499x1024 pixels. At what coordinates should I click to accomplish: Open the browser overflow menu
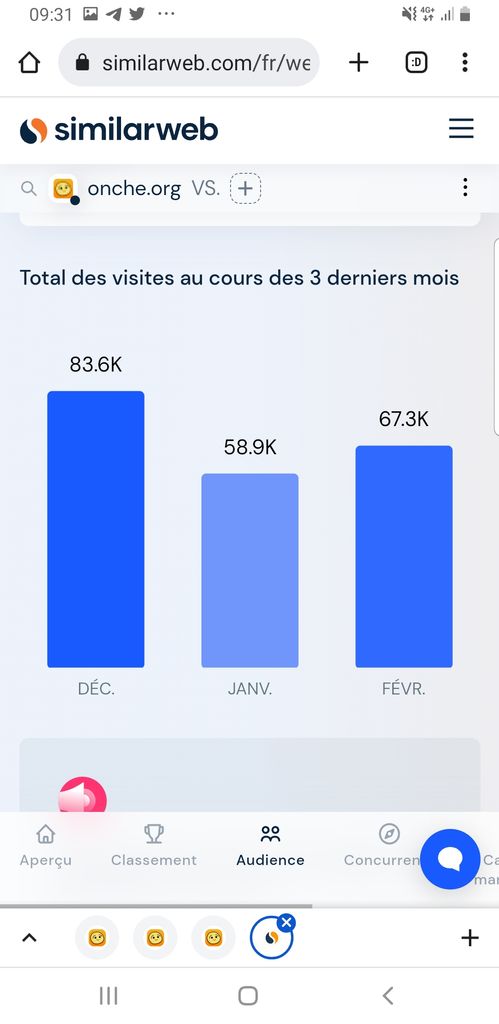[464, 63]
